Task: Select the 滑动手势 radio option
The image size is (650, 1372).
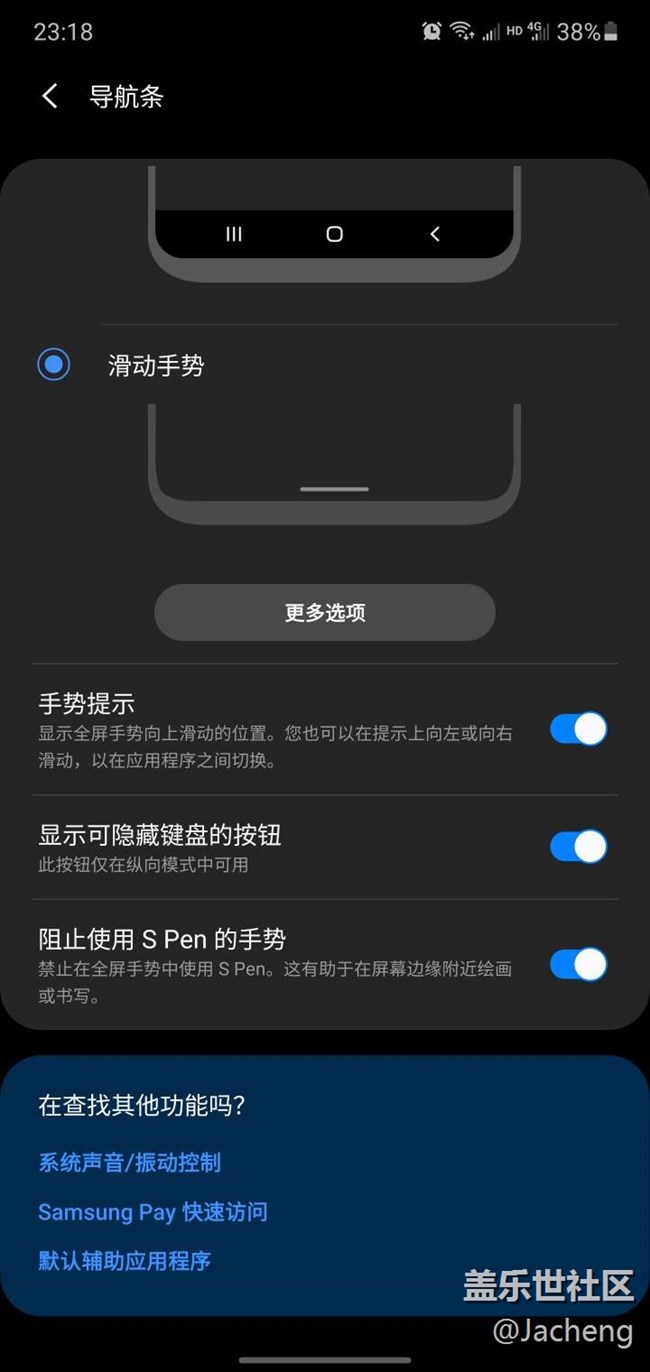Action: coord(54,365)
